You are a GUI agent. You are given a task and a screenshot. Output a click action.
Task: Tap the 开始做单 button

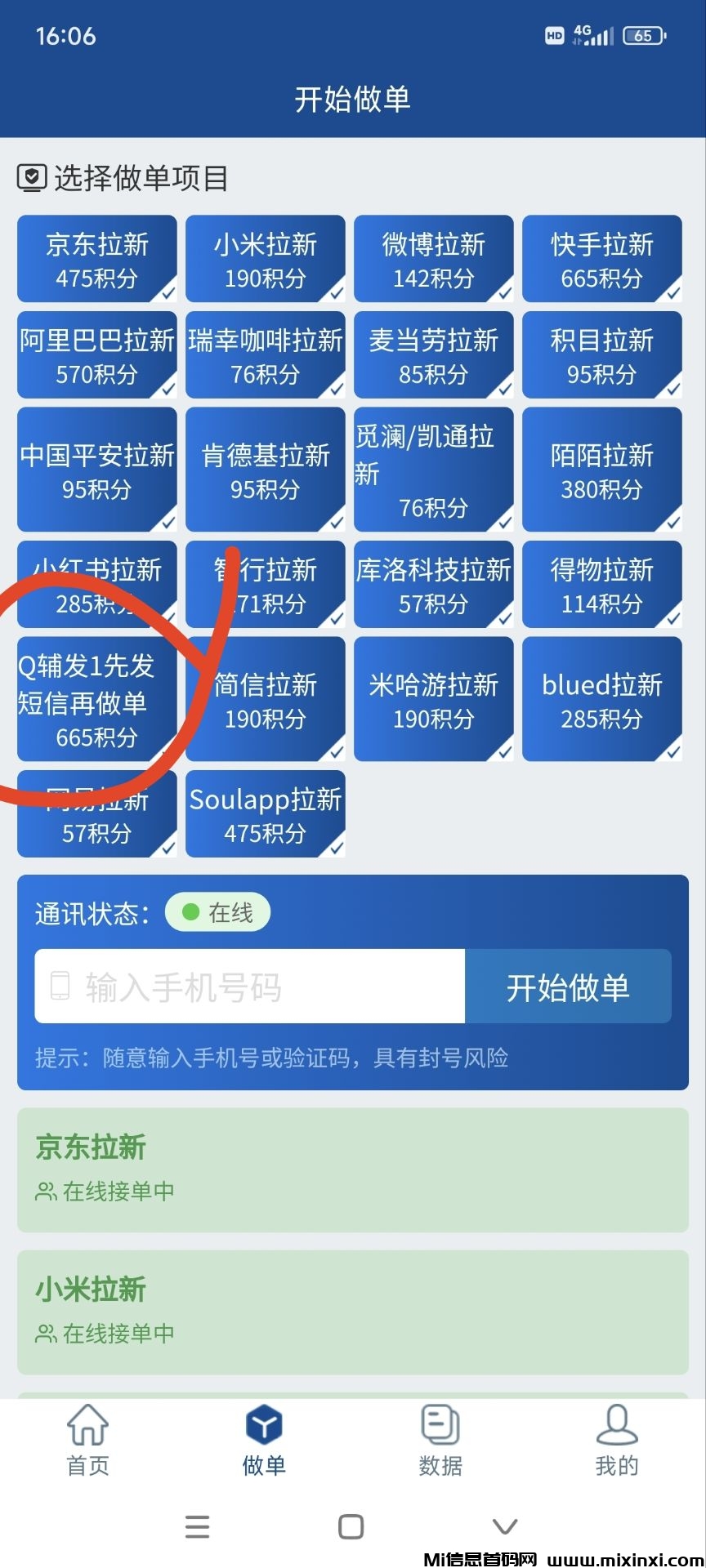click(x=568, y=987)
